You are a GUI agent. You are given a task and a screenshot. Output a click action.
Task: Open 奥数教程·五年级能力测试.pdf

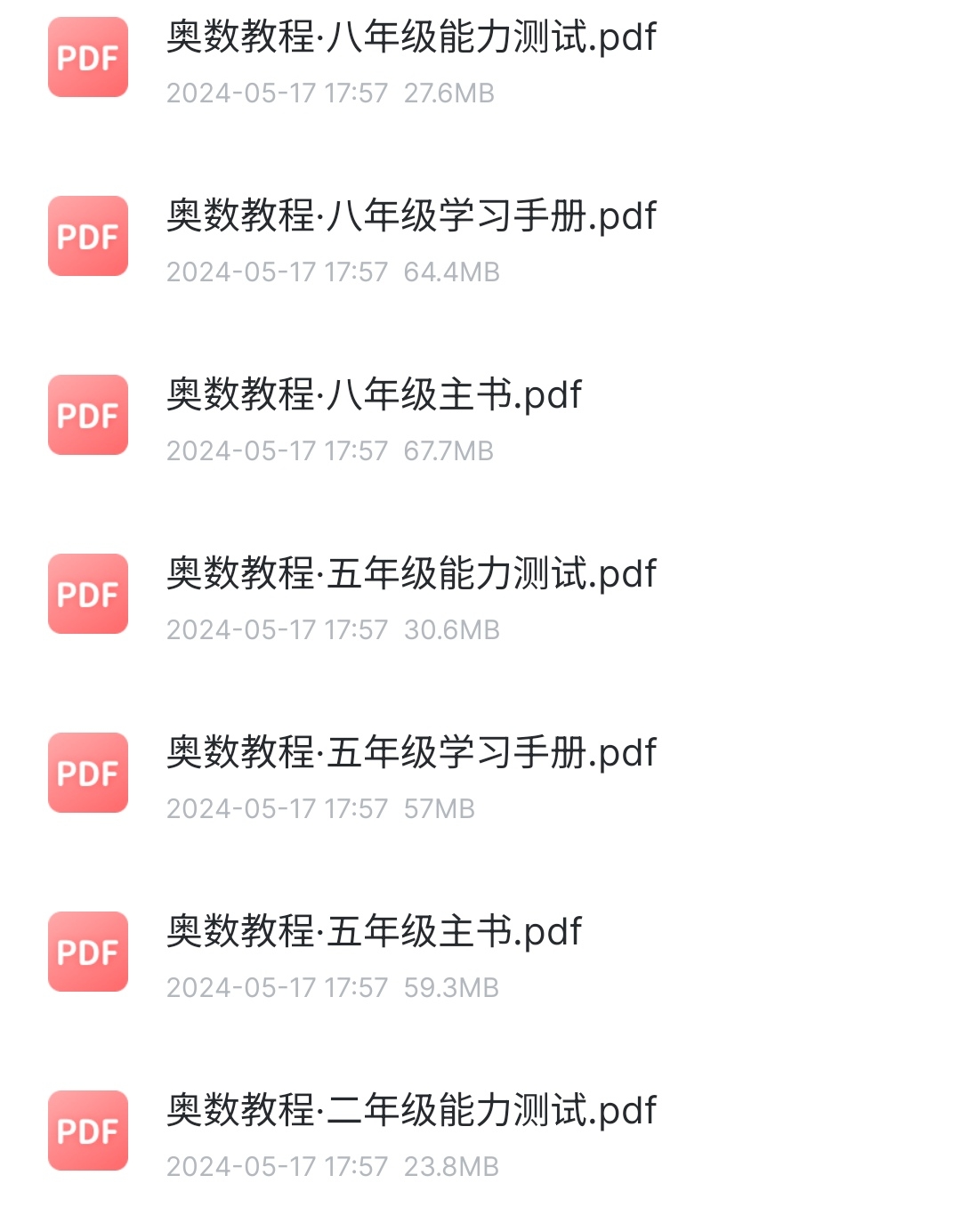click(410, 575)
